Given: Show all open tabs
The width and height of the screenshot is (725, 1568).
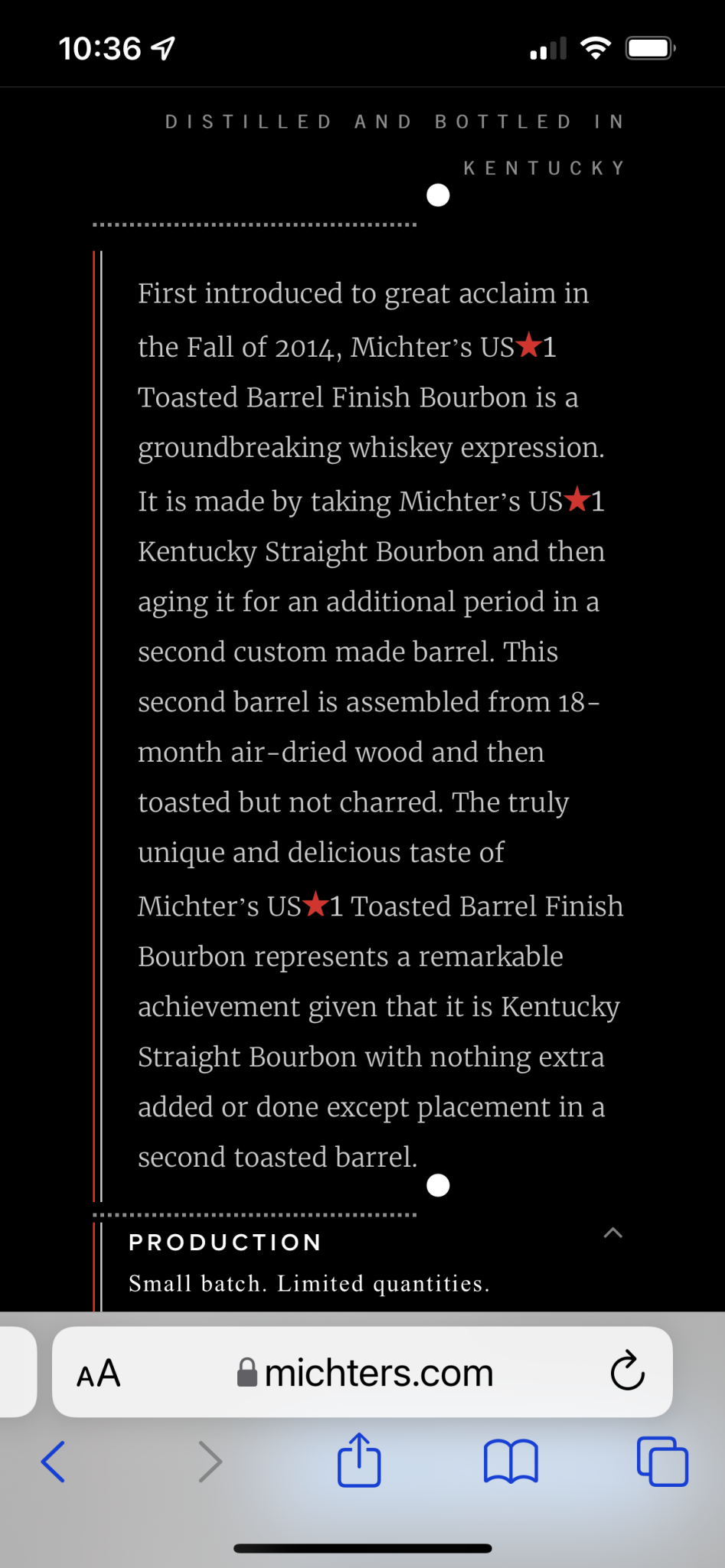Looking at the screenshot, I should (662, 1462).
